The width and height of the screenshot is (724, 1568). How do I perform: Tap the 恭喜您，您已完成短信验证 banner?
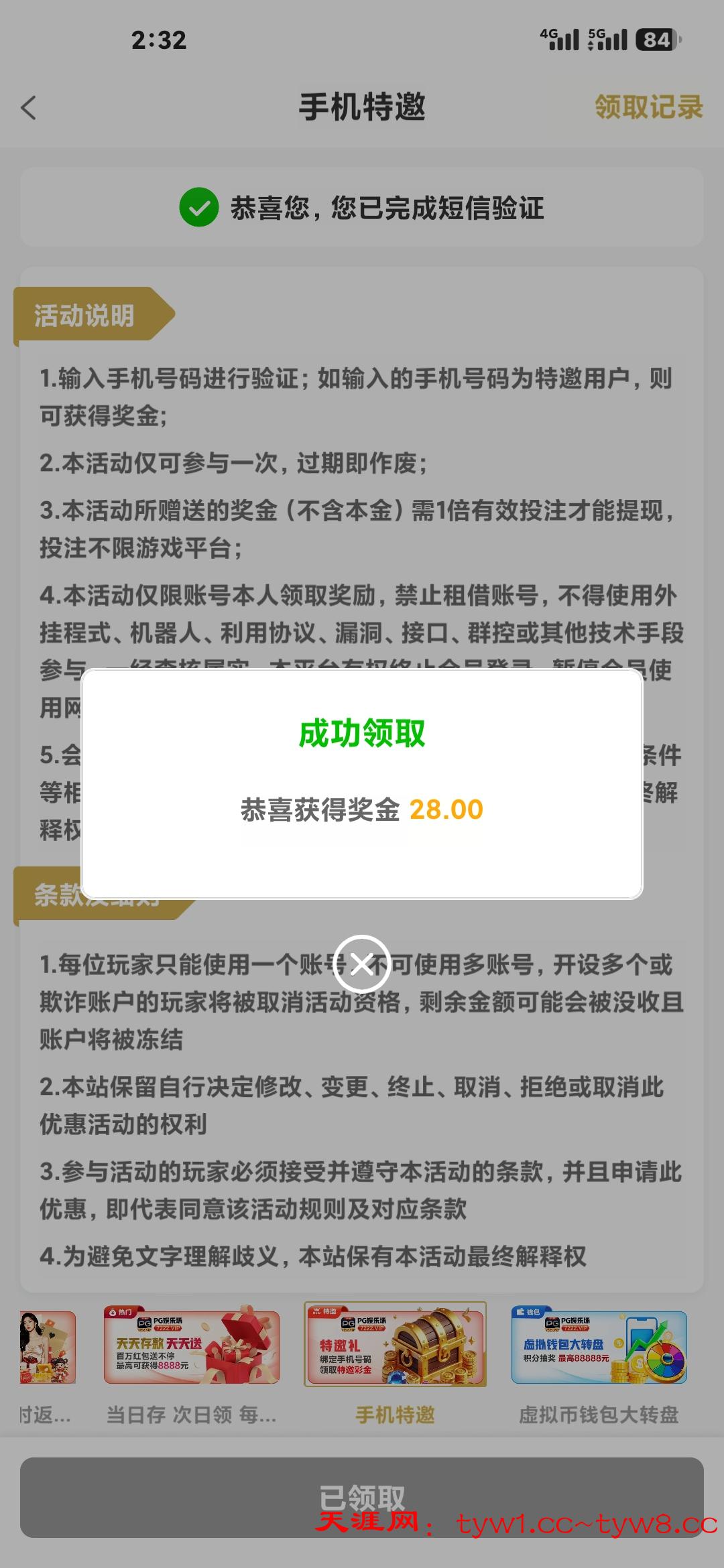point(362,208)
